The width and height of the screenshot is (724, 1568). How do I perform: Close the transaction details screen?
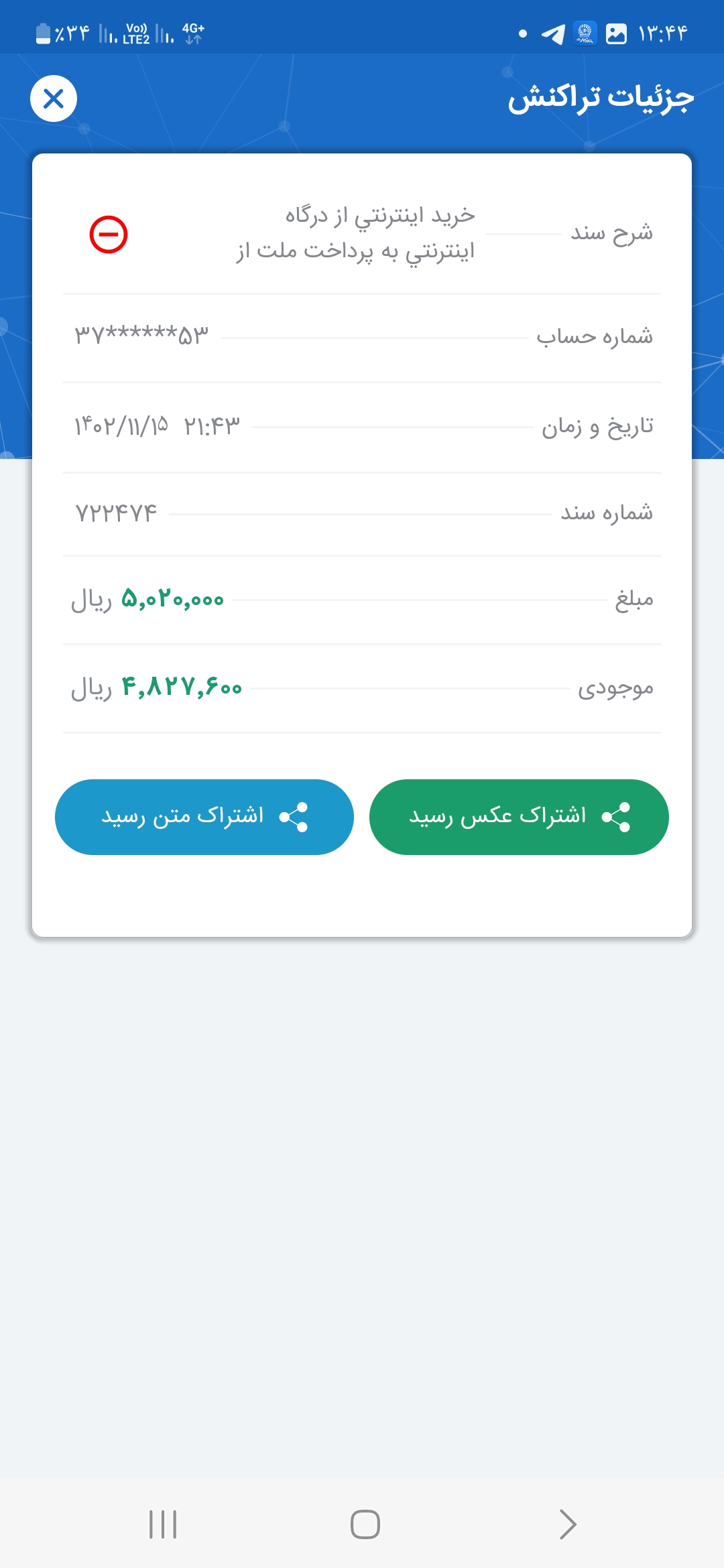tap(54, 99)
